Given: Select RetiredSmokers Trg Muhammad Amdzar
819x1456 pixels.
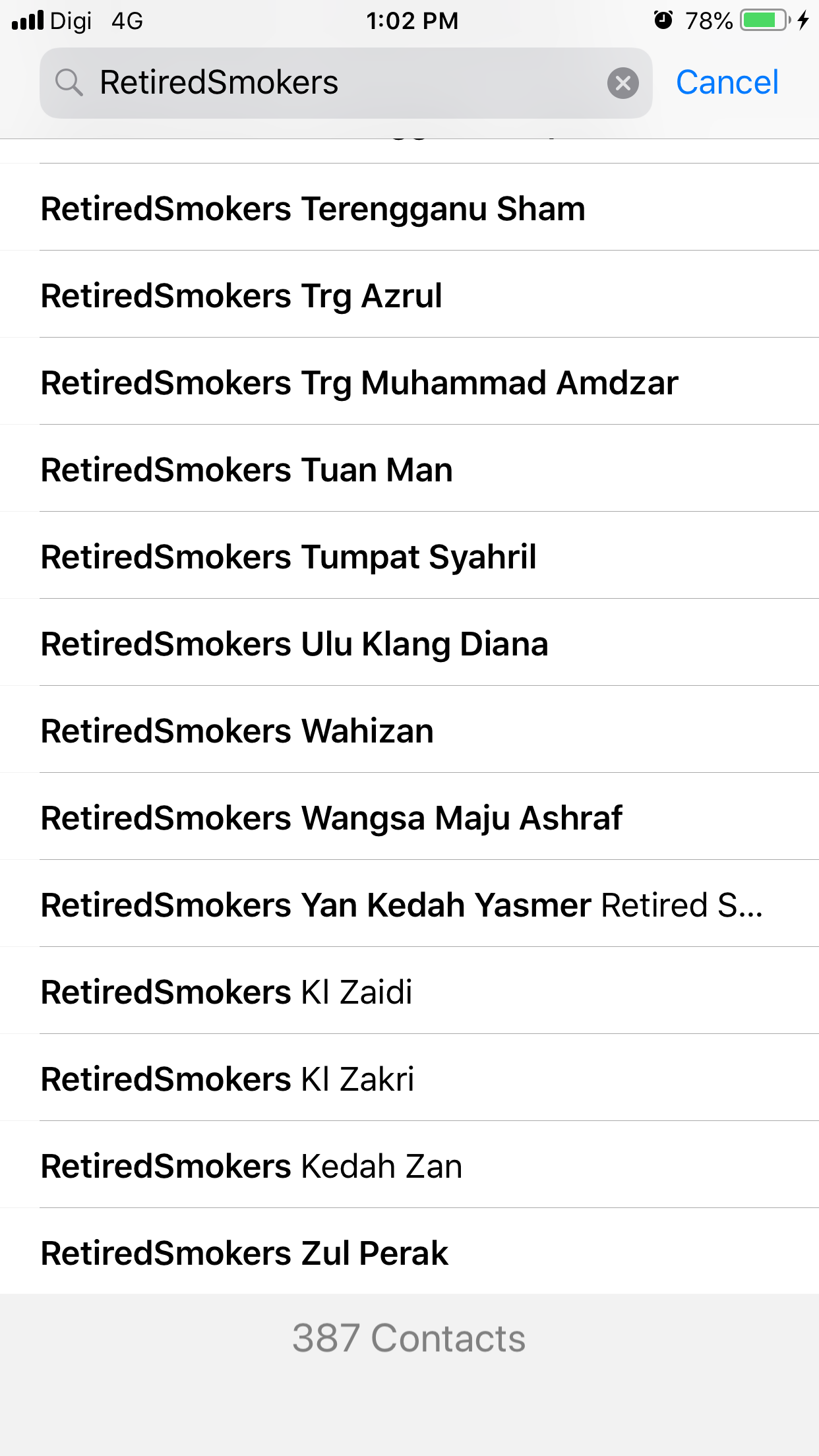Looking at the screenshot, I should (409, 381).
